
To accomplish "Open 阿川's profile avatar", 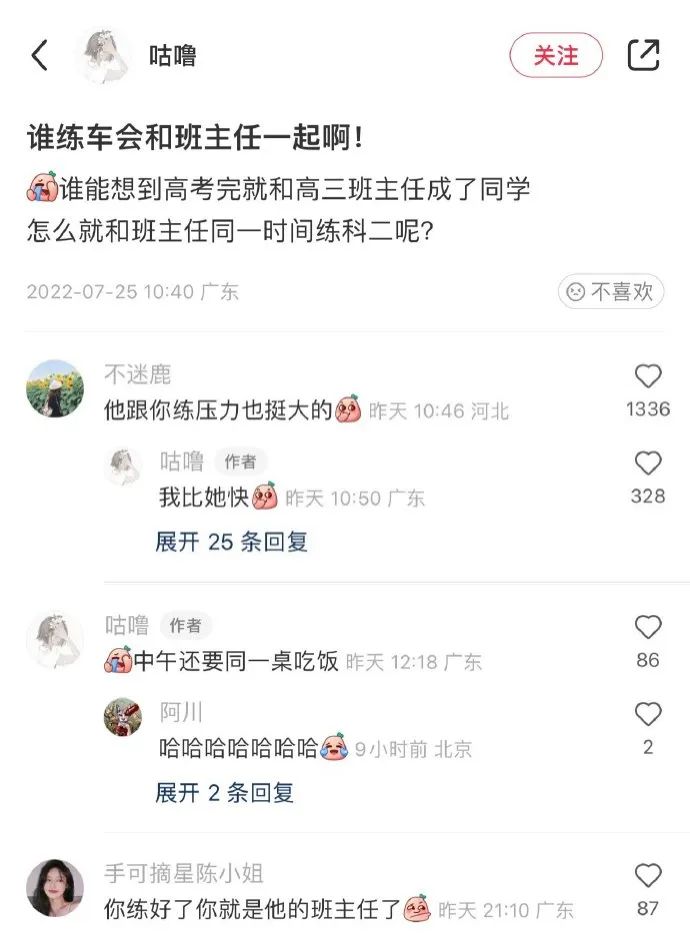I will coord(123,717).
